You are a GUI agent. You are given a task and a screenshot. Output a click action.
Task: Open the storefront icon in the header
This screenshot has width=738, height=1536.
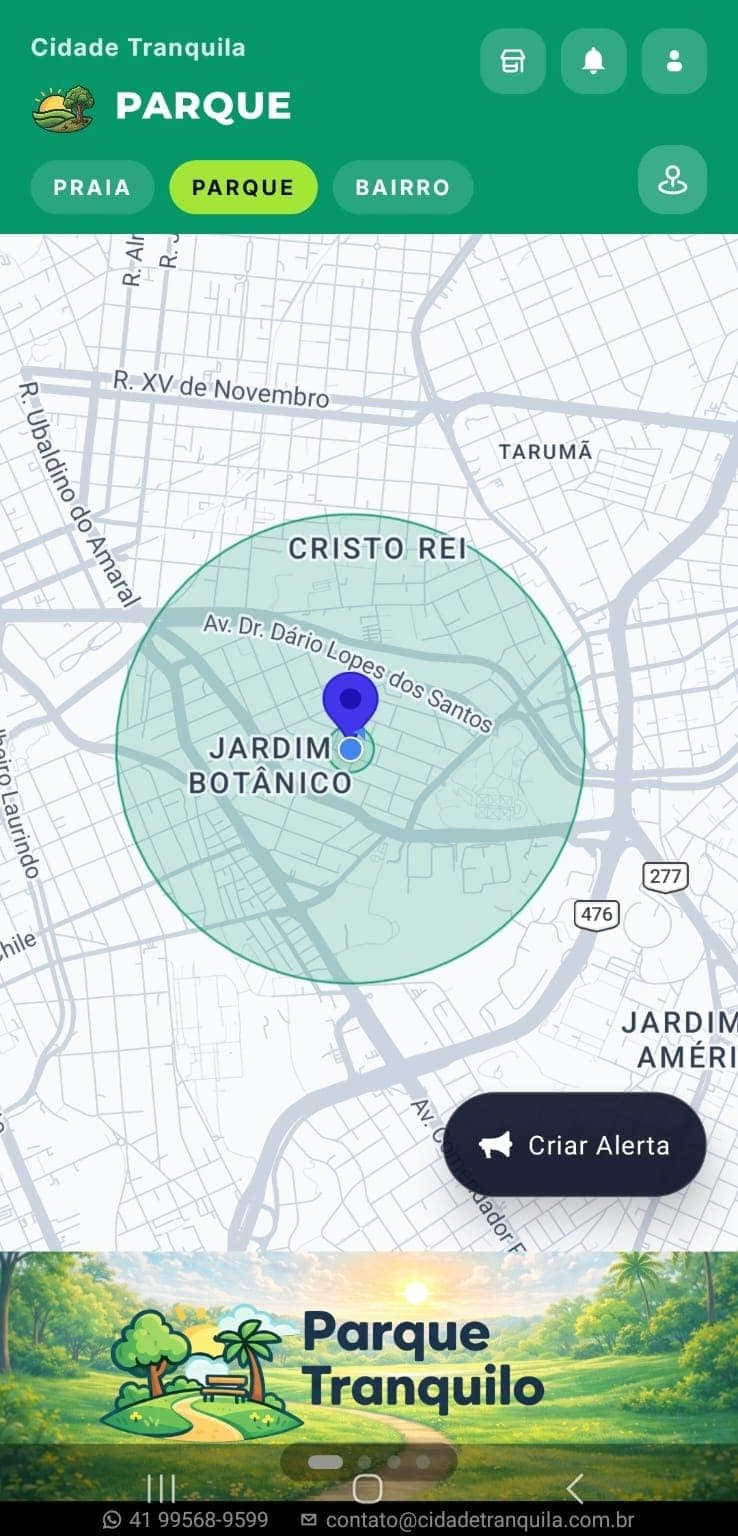point(512,62)
